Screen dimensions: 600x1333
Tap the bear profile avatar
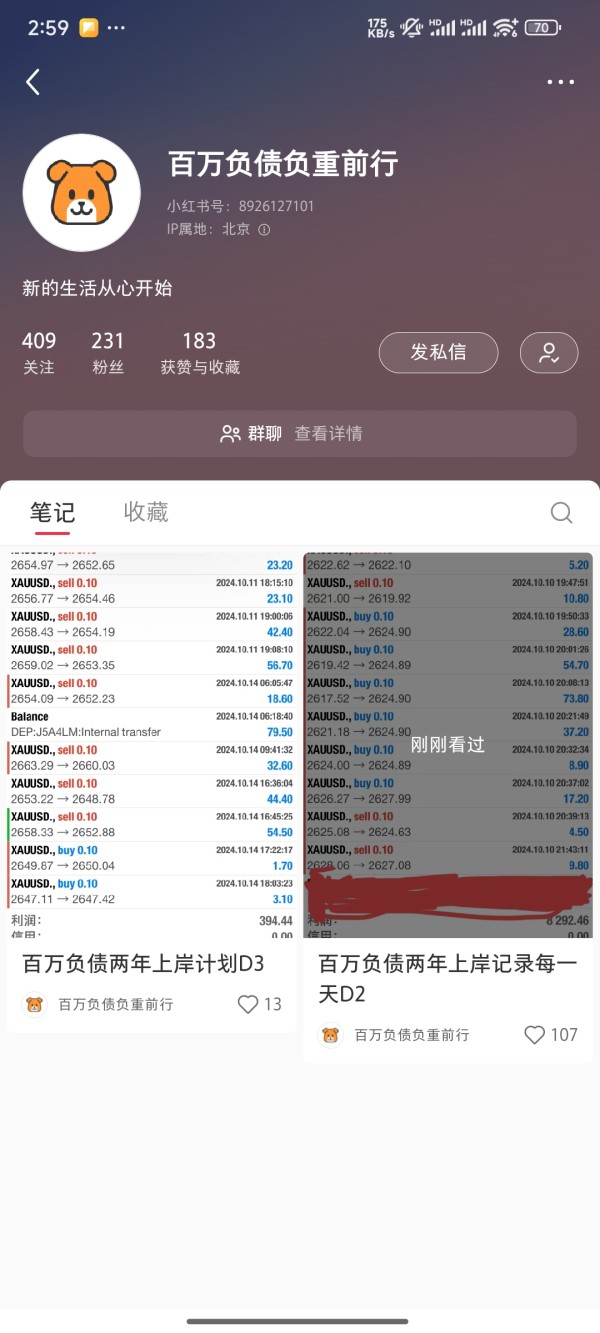[82, 192]
